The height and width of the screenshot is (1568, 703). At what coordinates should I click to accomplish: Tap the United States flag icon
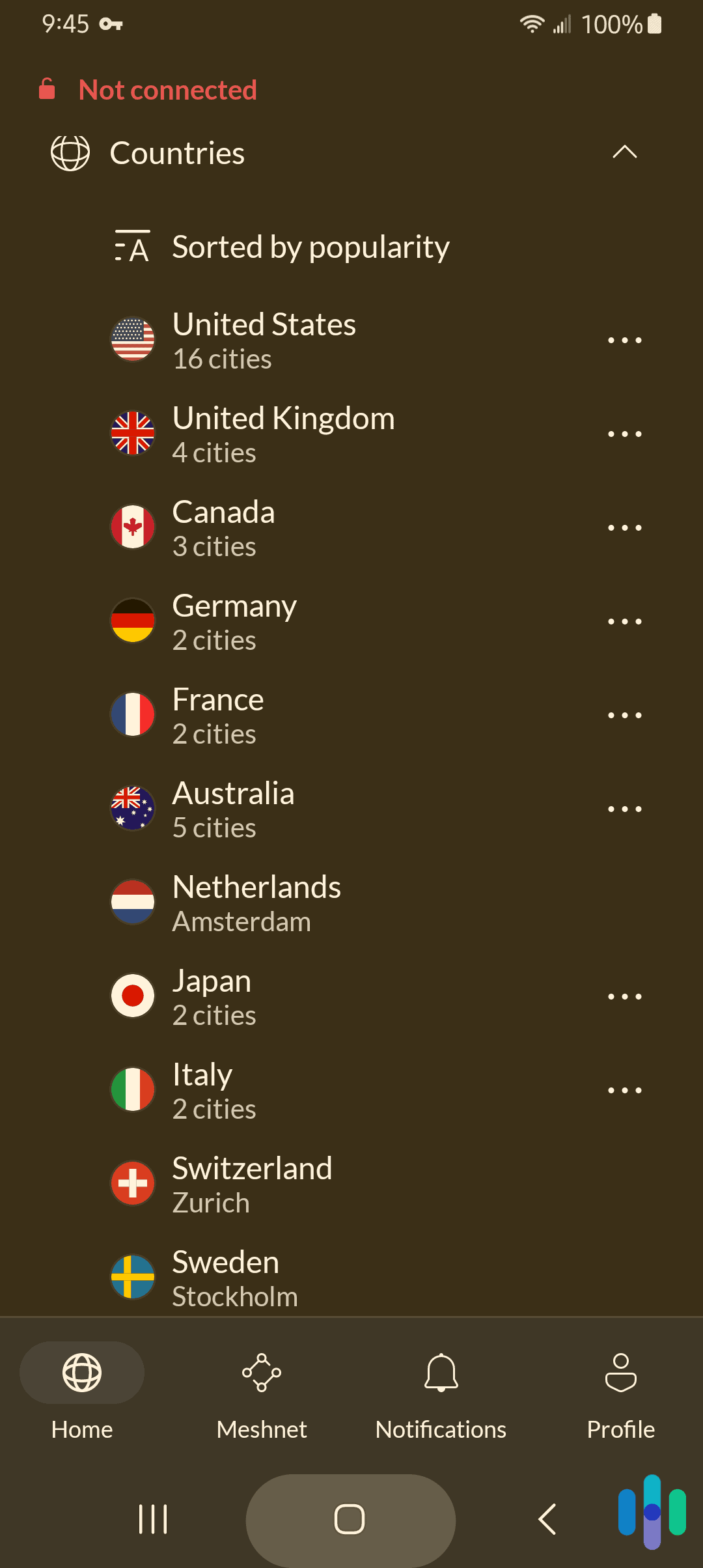(x=133, y=339)
